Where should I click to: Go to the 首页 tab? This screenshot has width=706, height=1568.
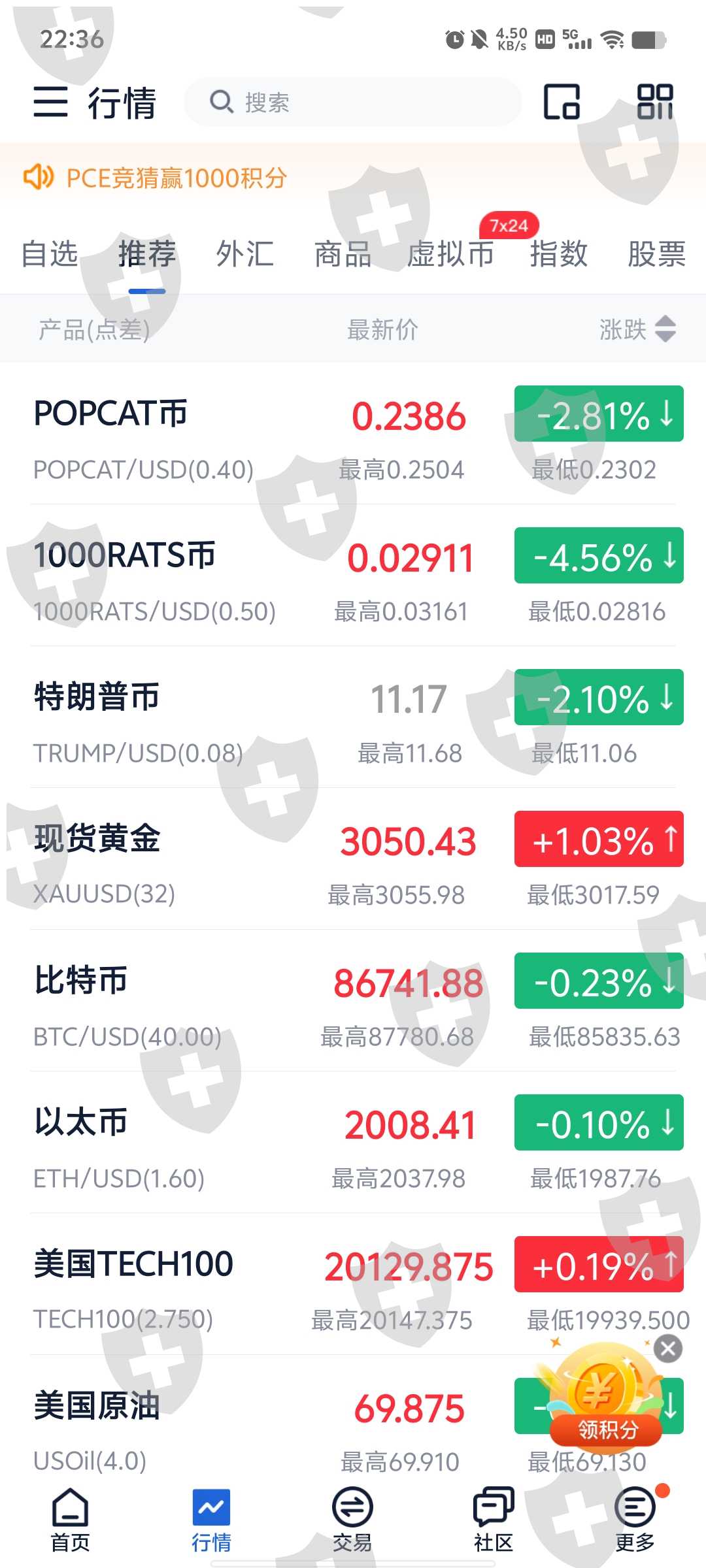click(x=71, y=1520)
